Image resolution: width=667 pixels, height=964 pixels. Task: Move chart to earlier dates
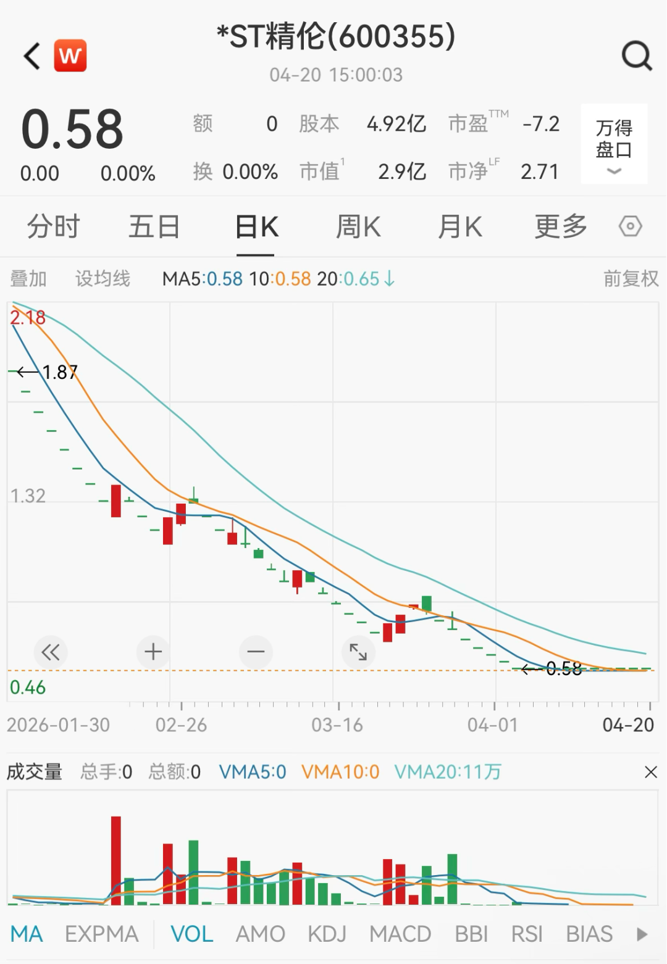51,652
